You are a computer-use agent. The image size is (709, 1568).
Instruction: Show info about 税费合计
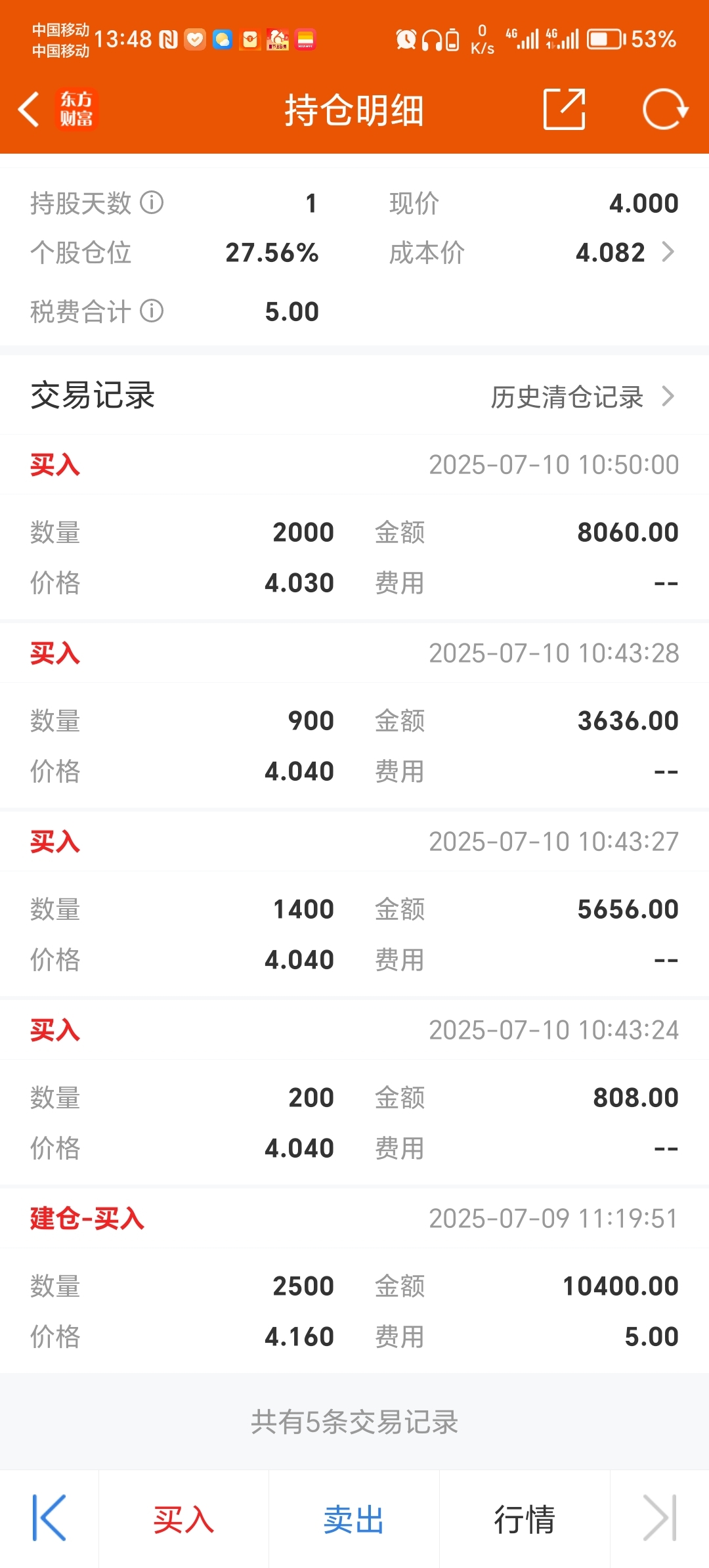pos(152,311)
